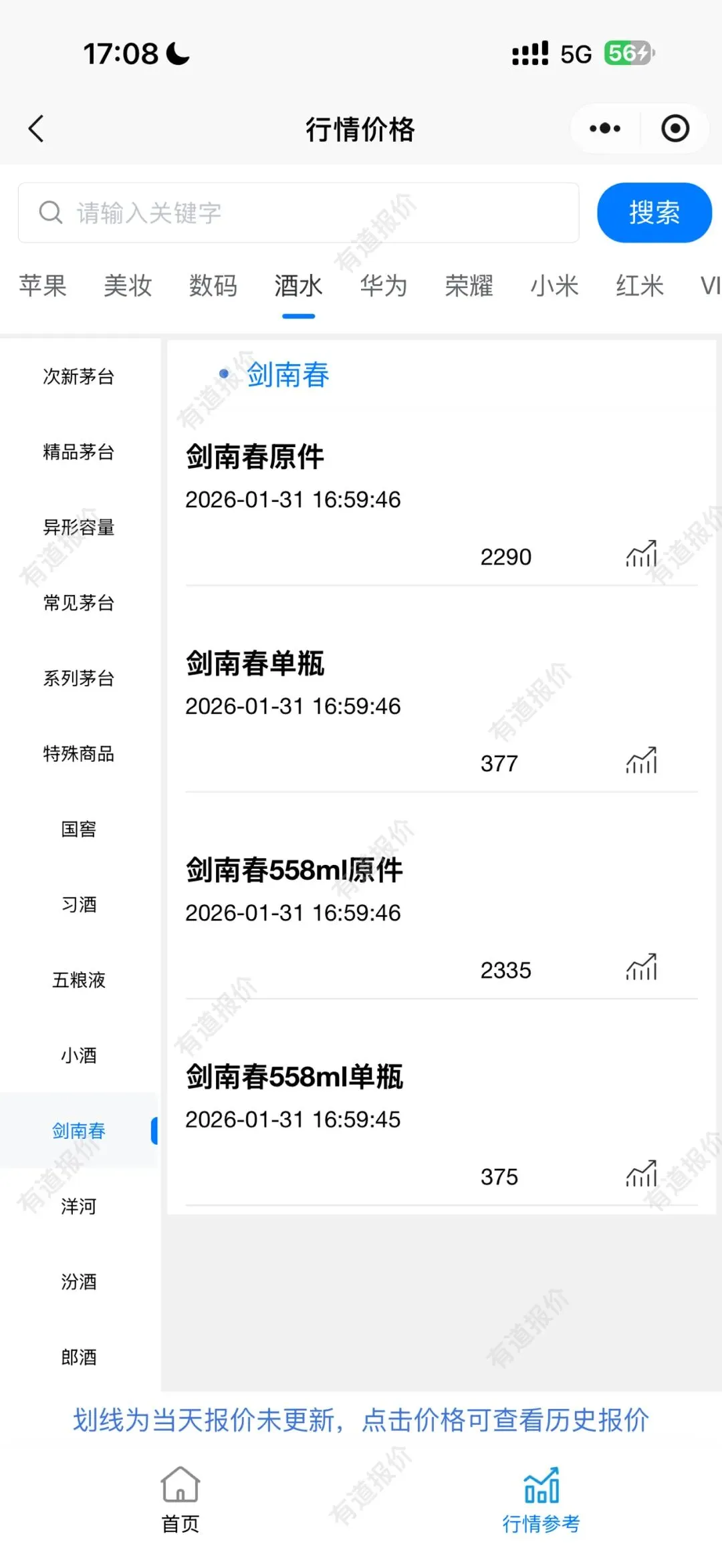
Task: Go back using the arrow
Action: pyautogui.click(x=36, y=128)
